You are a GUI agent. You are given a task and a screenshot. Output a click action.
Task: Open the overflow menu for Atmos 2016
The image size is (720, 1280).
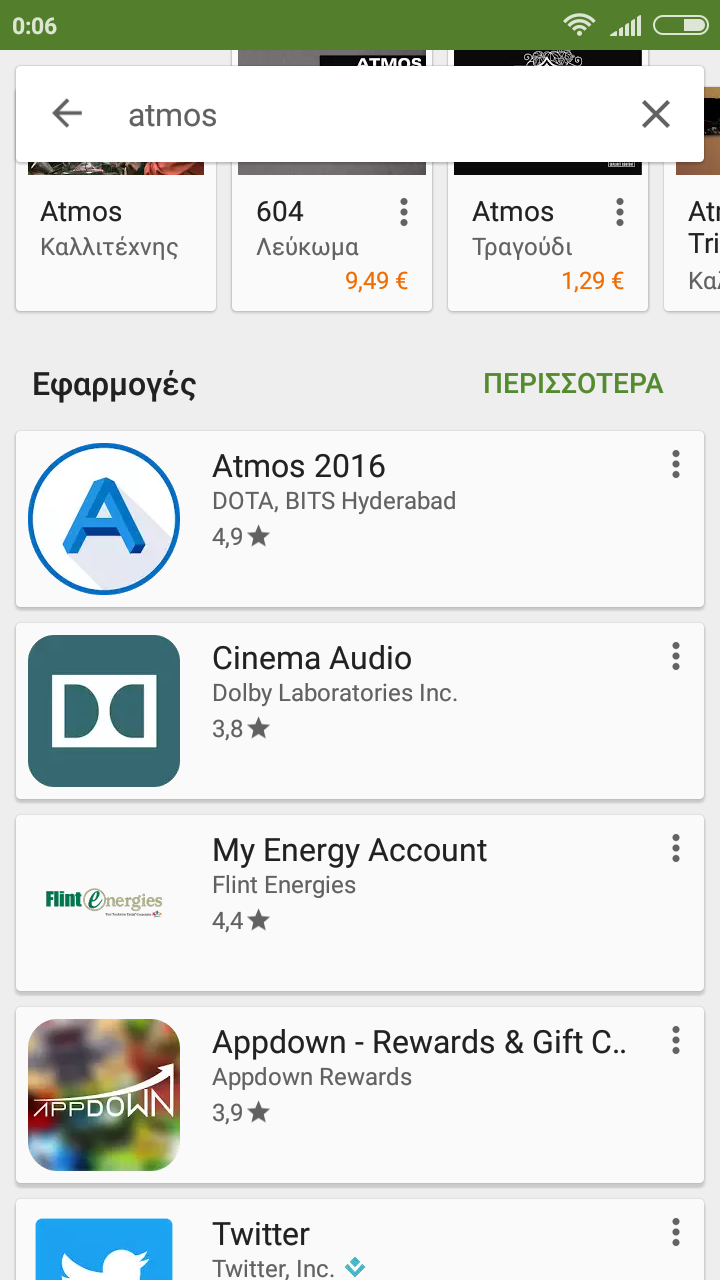[x=676, y=464]
